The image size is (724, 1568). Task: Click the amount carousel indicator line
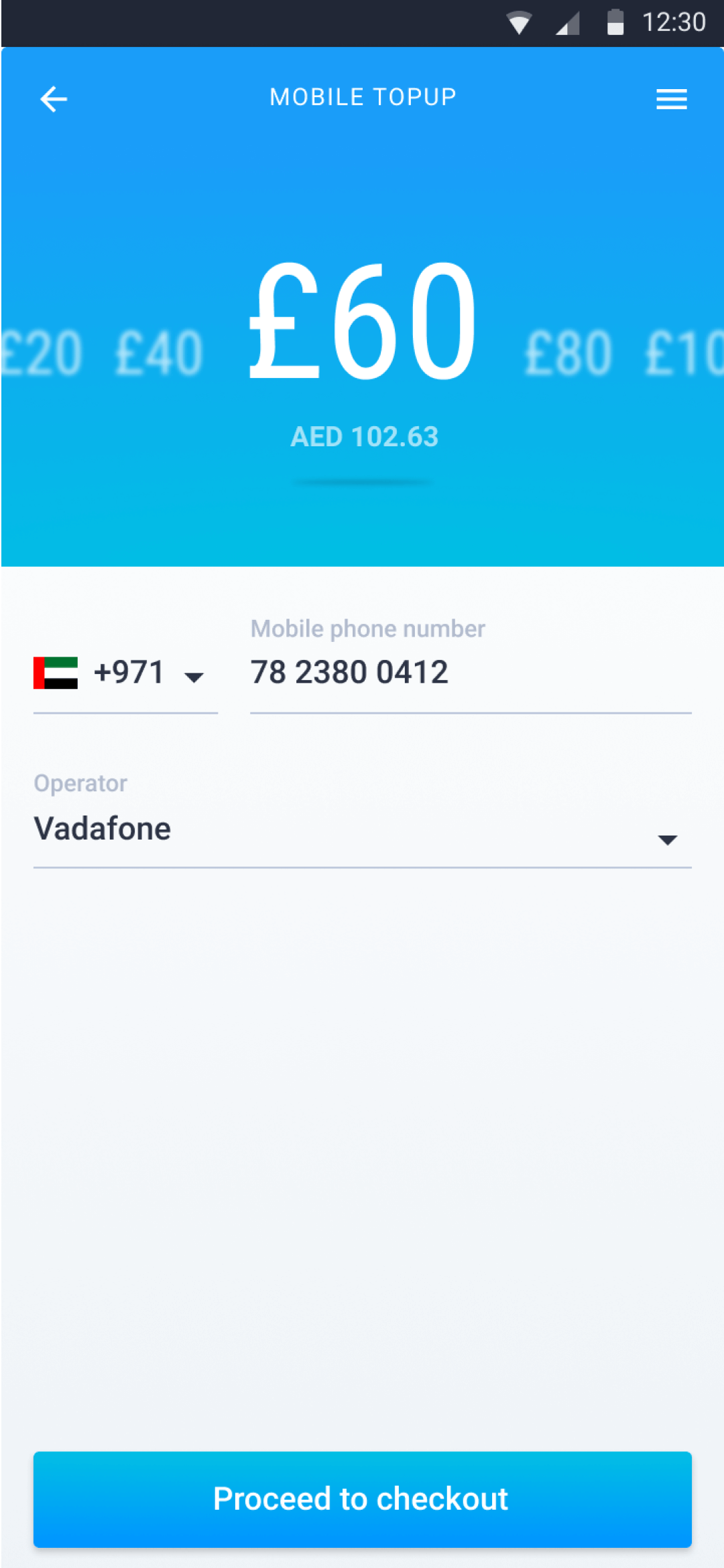pos(362,481)
